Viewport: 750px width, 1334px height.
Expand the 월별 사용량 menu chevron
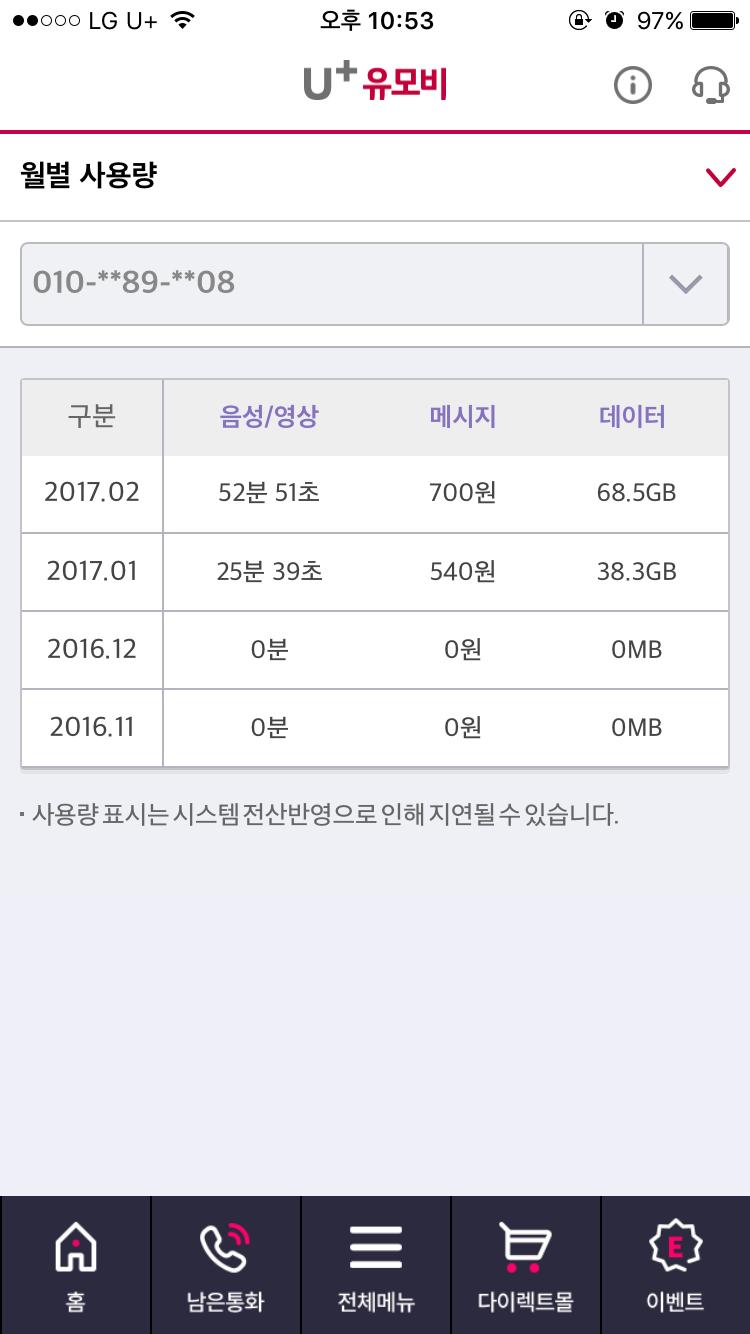pyautogui.click(x=720, y=178)
